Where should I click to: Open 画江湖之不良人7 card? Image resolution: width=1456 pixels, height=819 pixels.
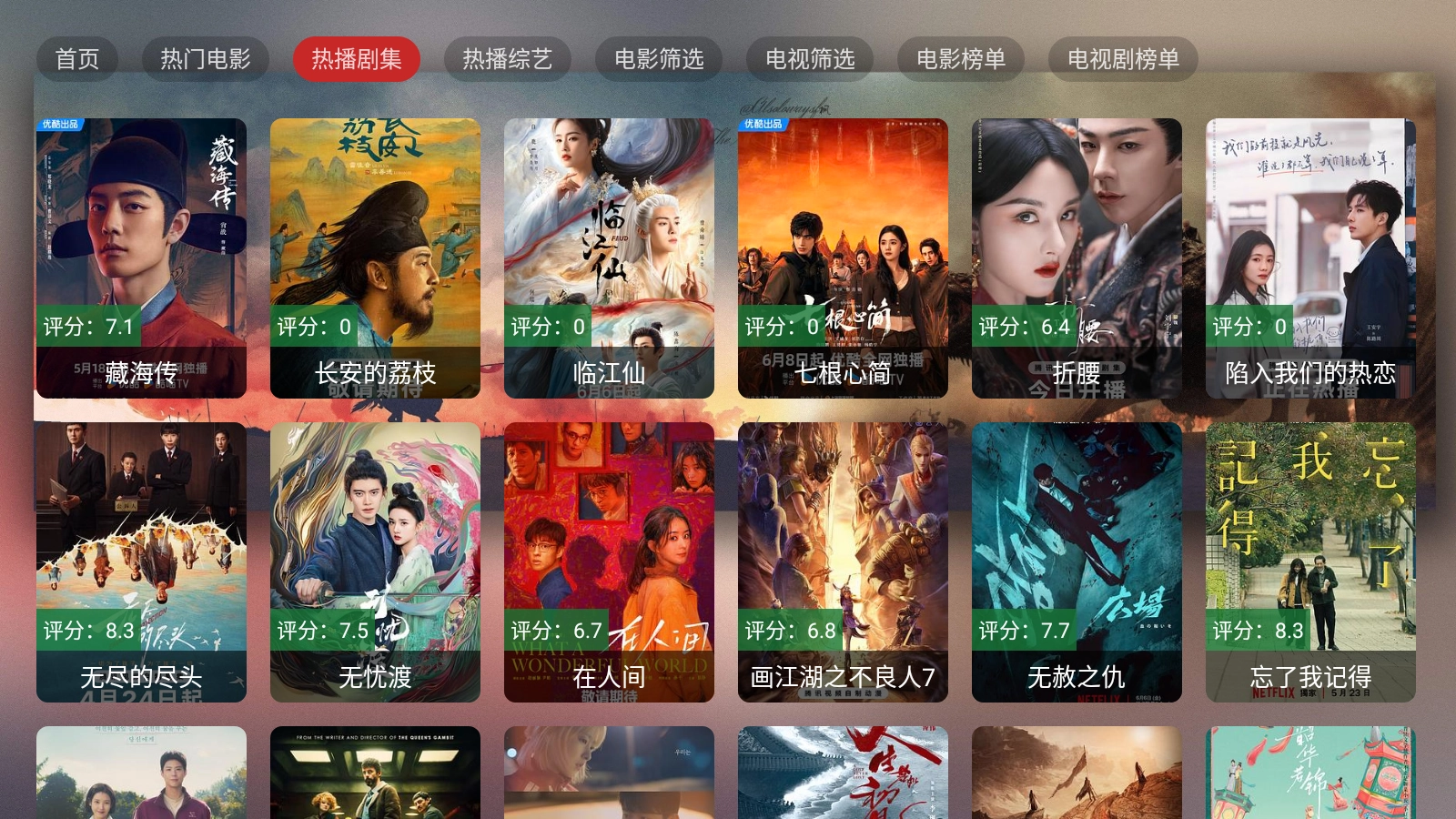pyautogui.click(x=843, y=561)
